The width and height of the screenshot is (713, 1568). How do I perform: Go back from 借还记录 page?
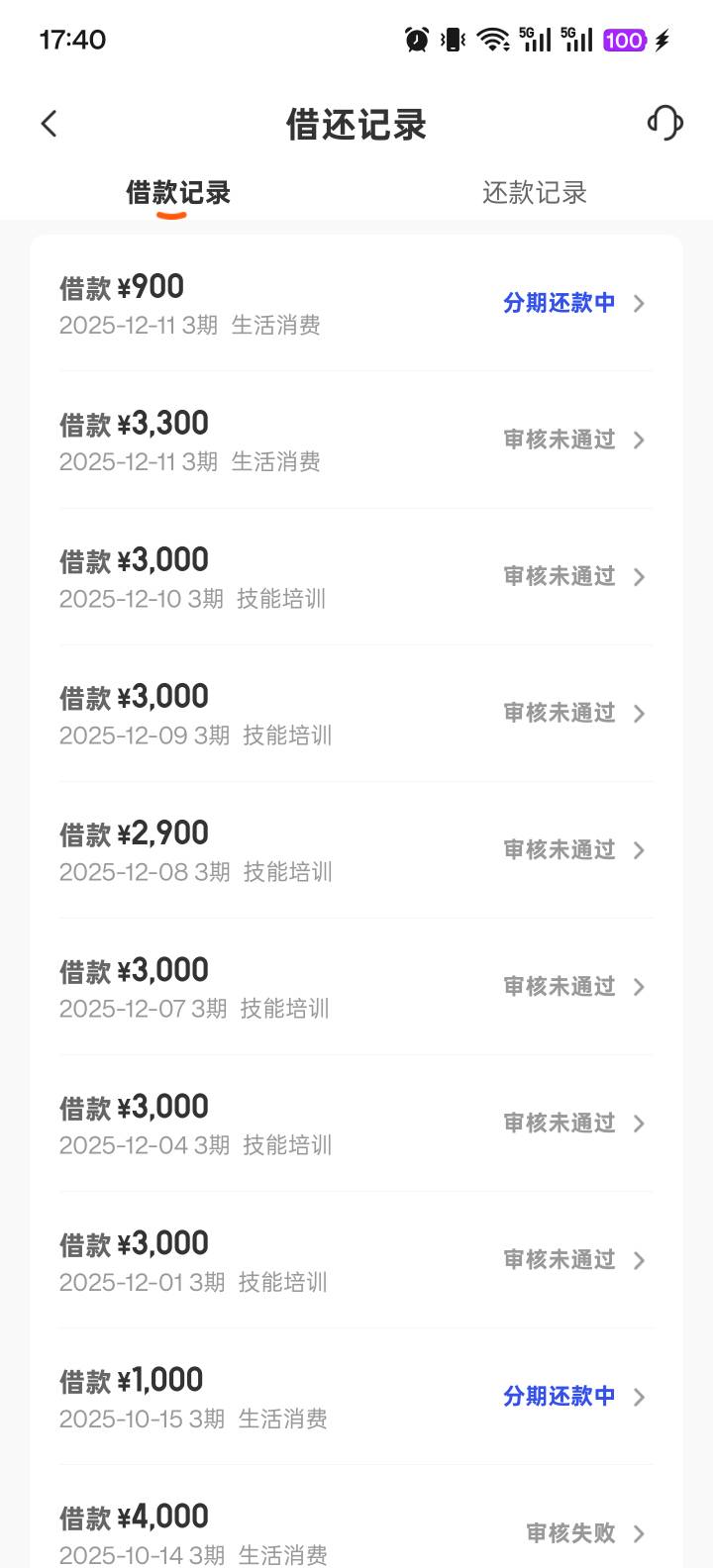[x=50, y=124]
